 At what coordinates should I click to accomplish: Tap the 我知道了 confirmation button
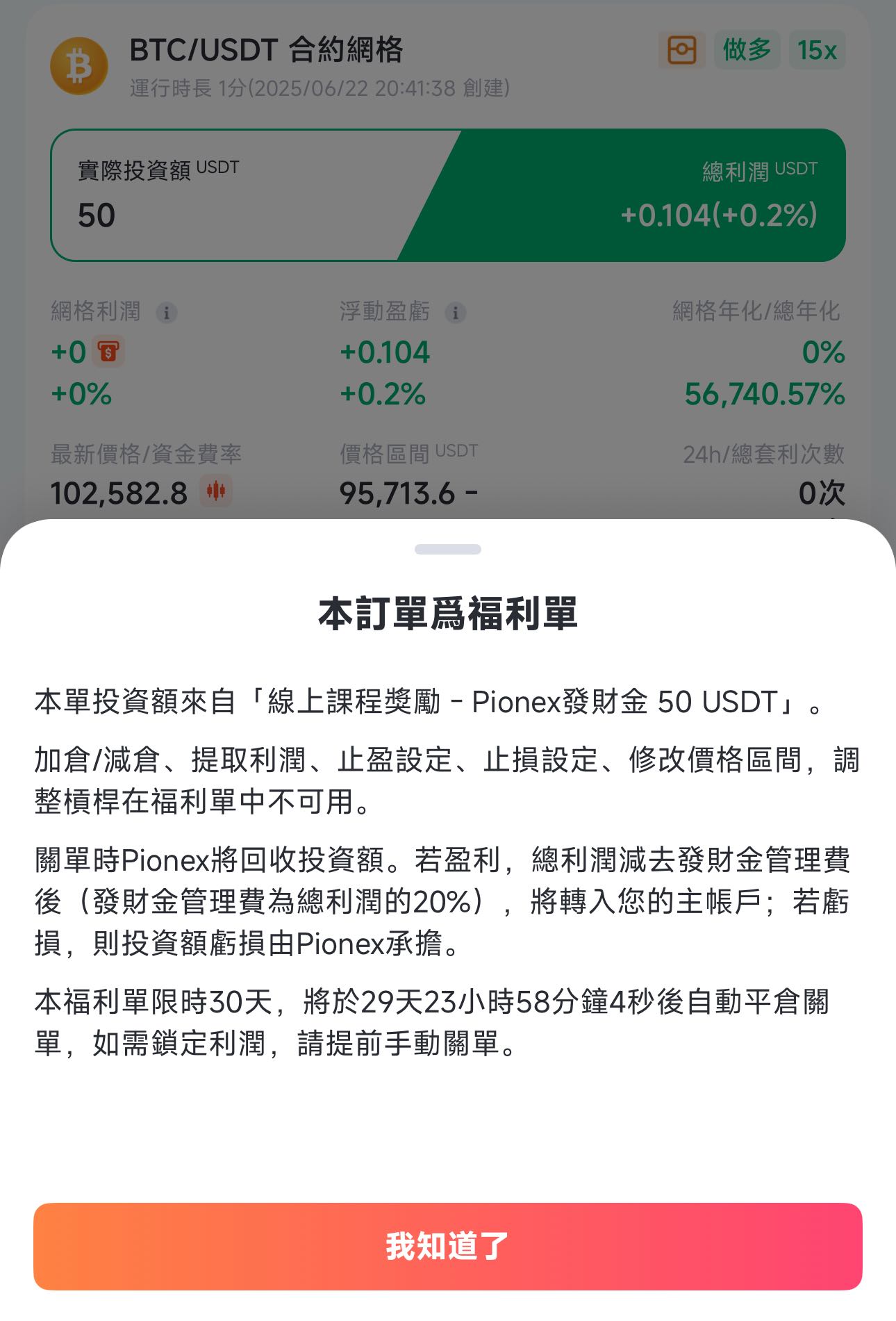click(x=448, y=1244)
